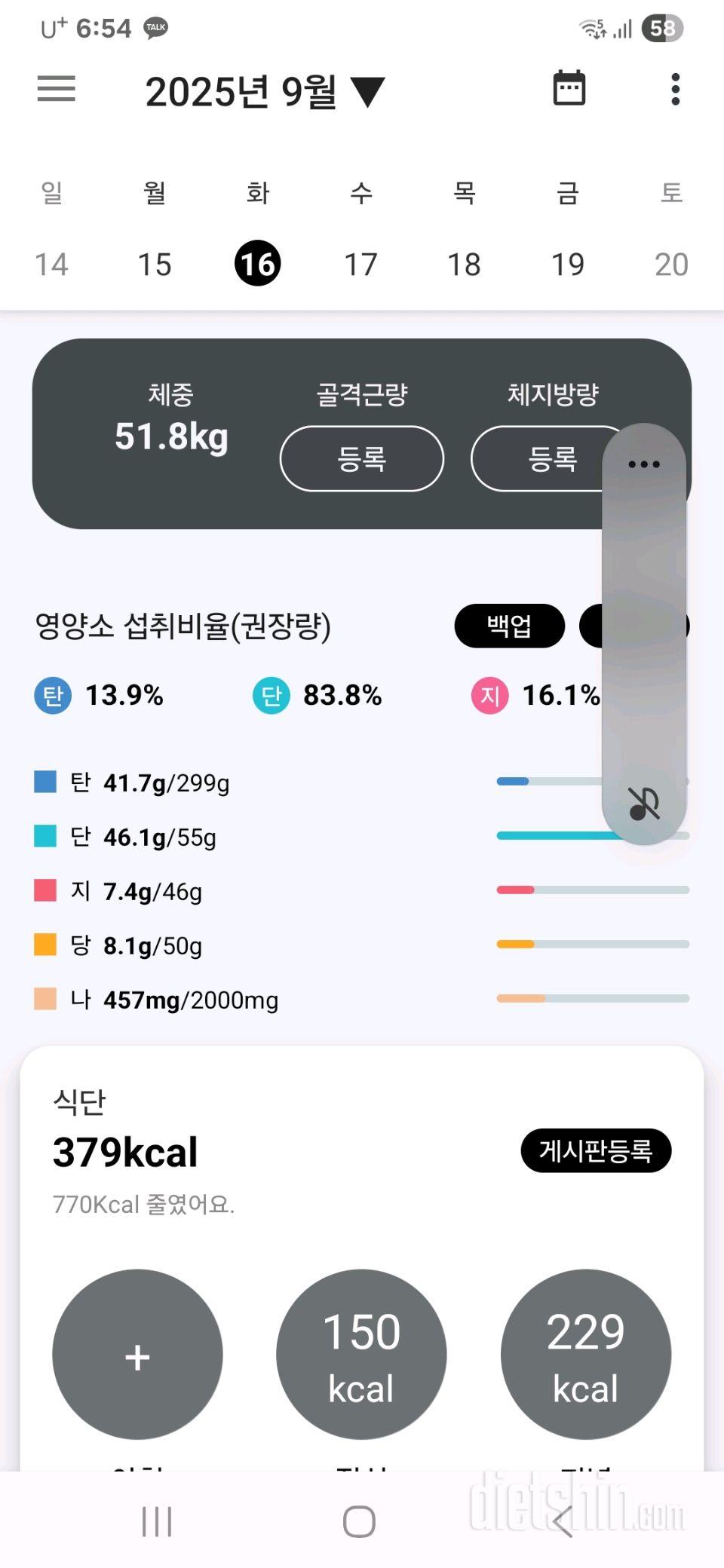Viewport: 724px width, 1568px height.
Task: Tap the 게시판등록 button
Action: [x=595, y=1150]
